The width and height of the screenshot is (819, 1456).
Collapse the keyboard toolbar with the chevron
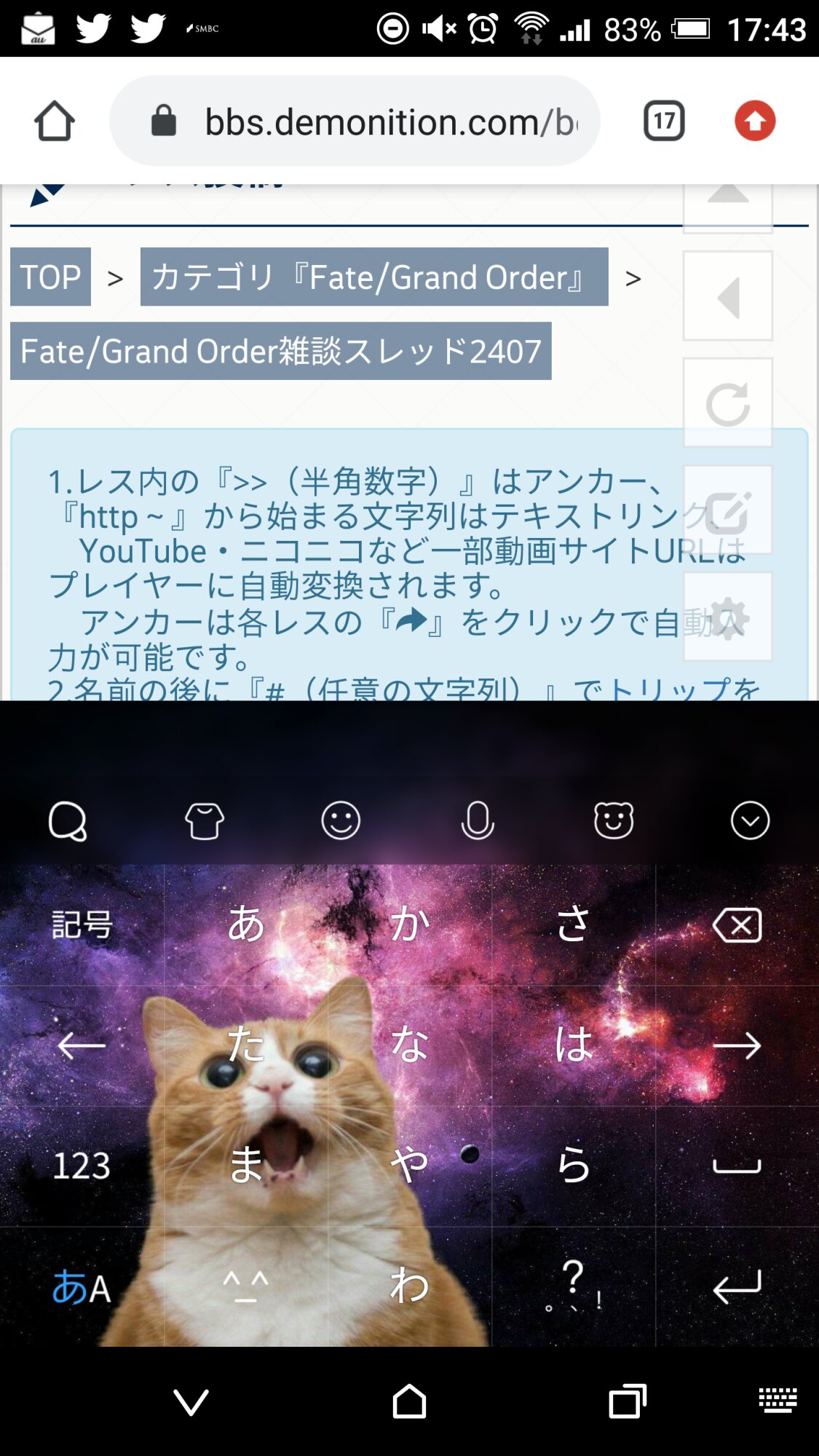coord(750,821)
